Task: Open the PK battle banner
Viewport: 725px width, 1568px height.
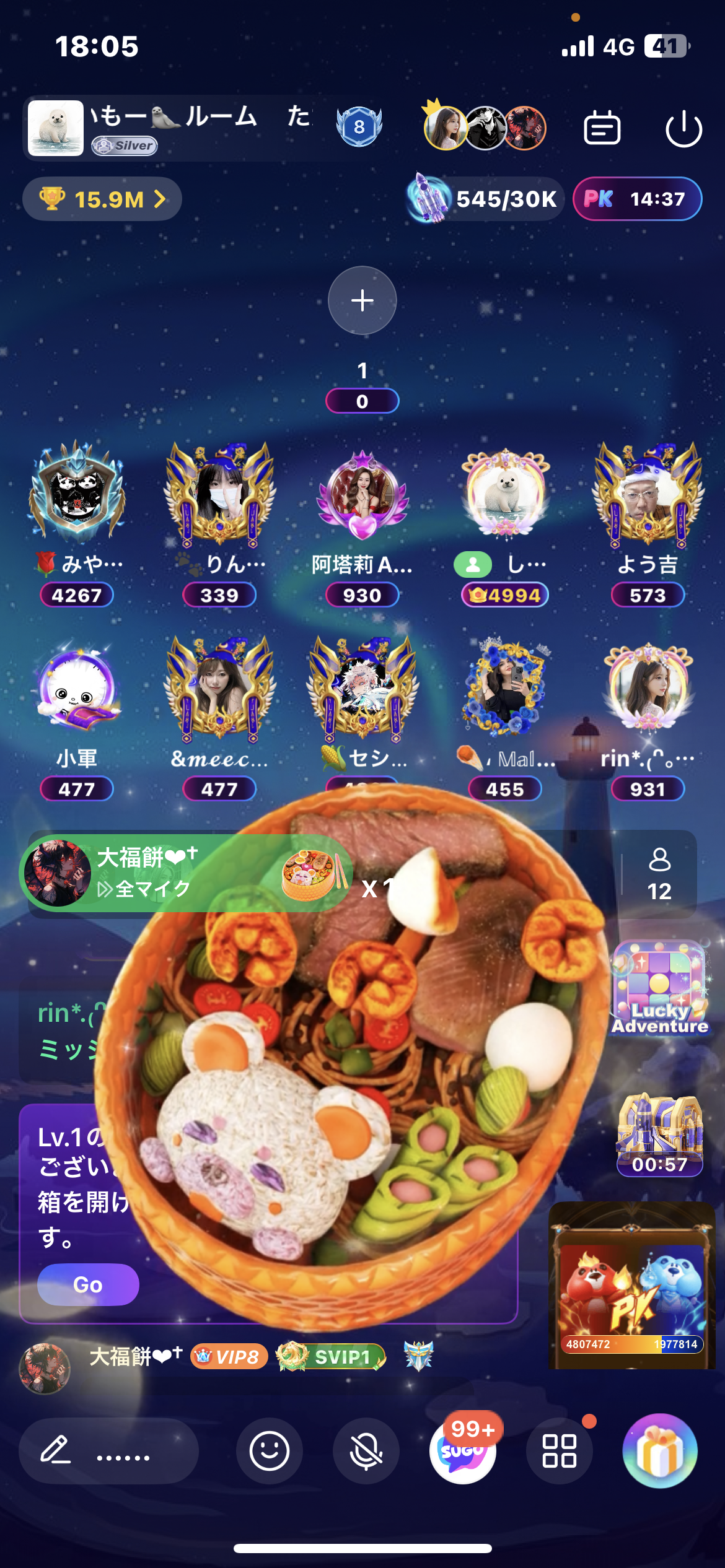Action: point(632,1285)
